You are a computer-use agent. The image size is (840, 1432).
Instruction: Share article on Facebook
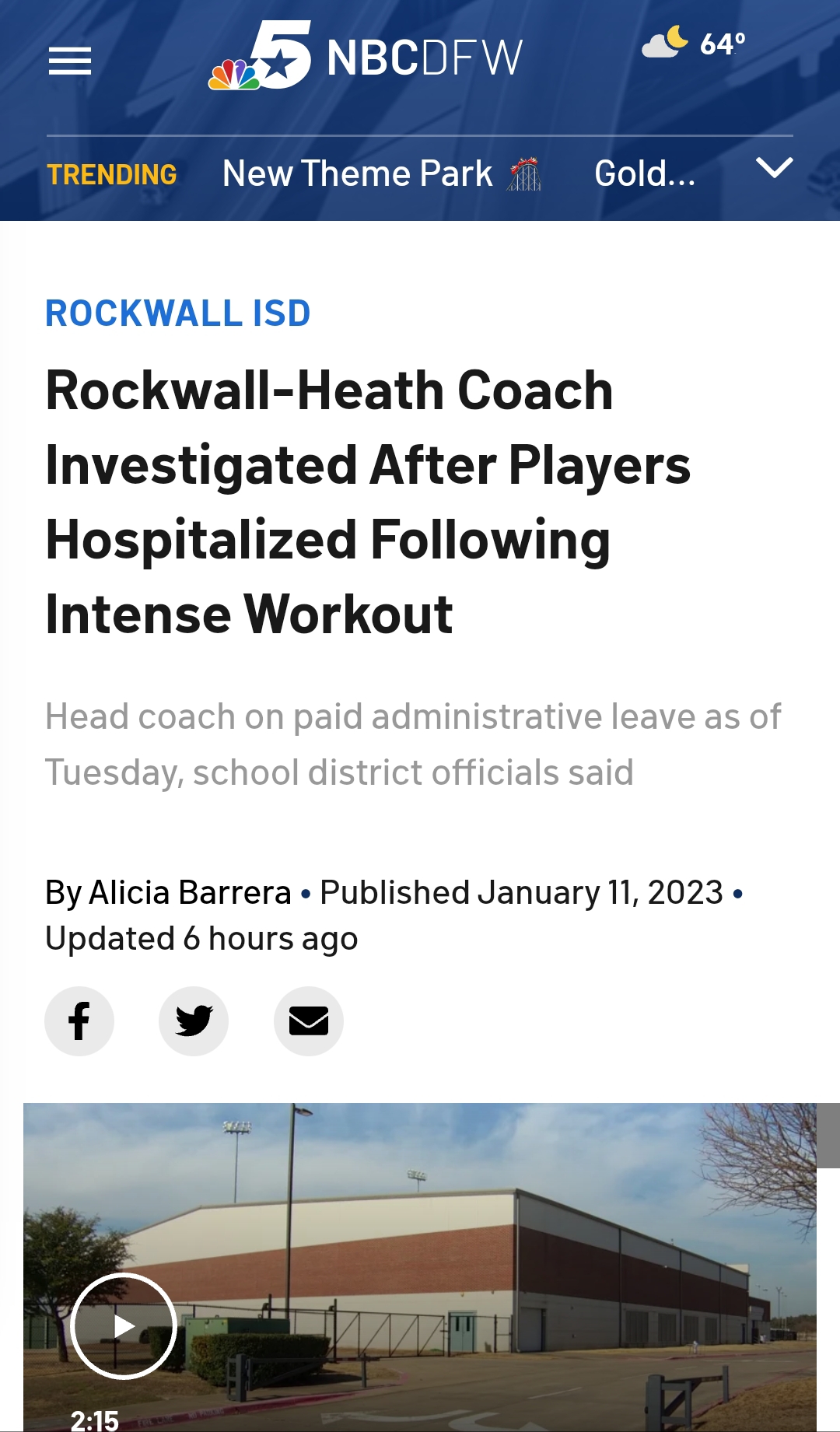[79, 1021]
